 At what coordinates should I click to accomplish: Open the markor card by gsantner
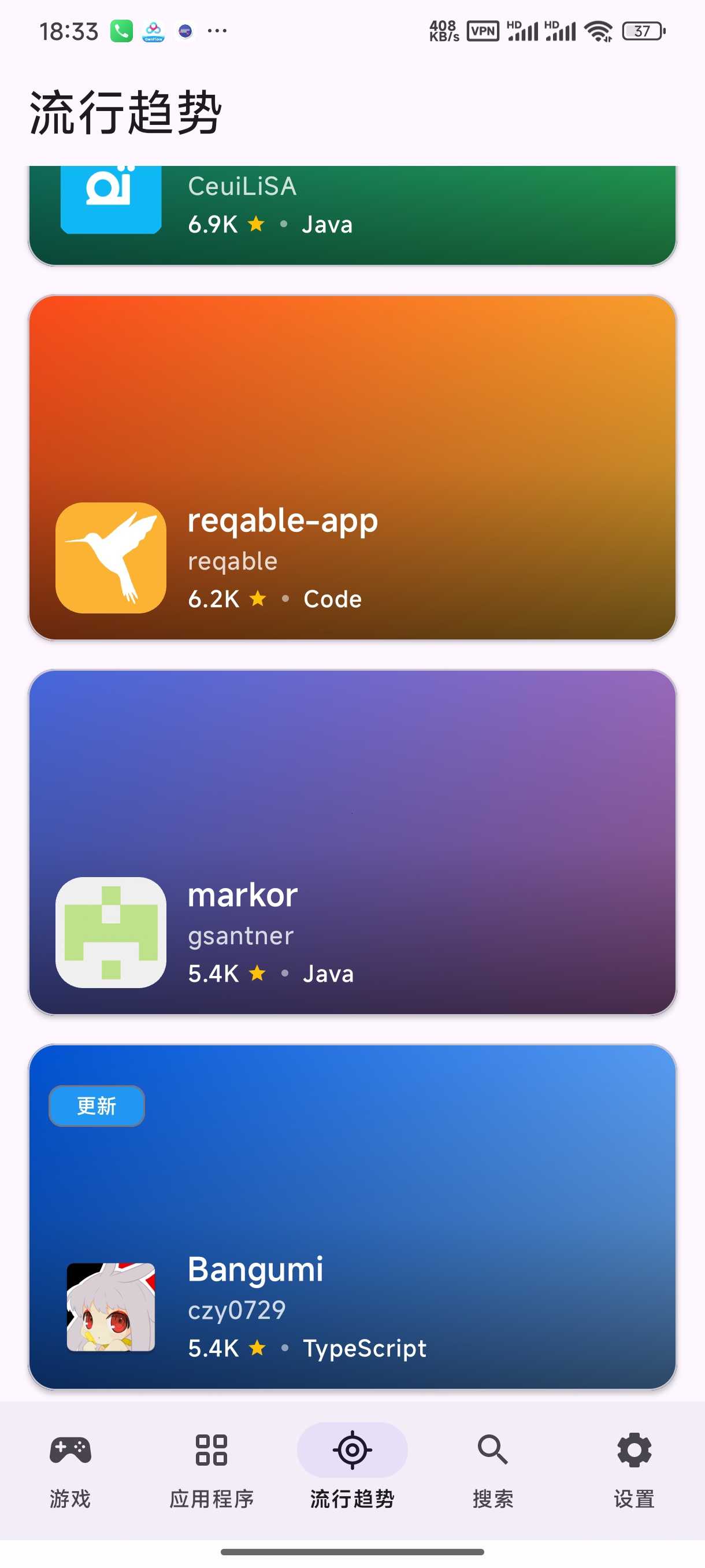click(x=352, y=842)
